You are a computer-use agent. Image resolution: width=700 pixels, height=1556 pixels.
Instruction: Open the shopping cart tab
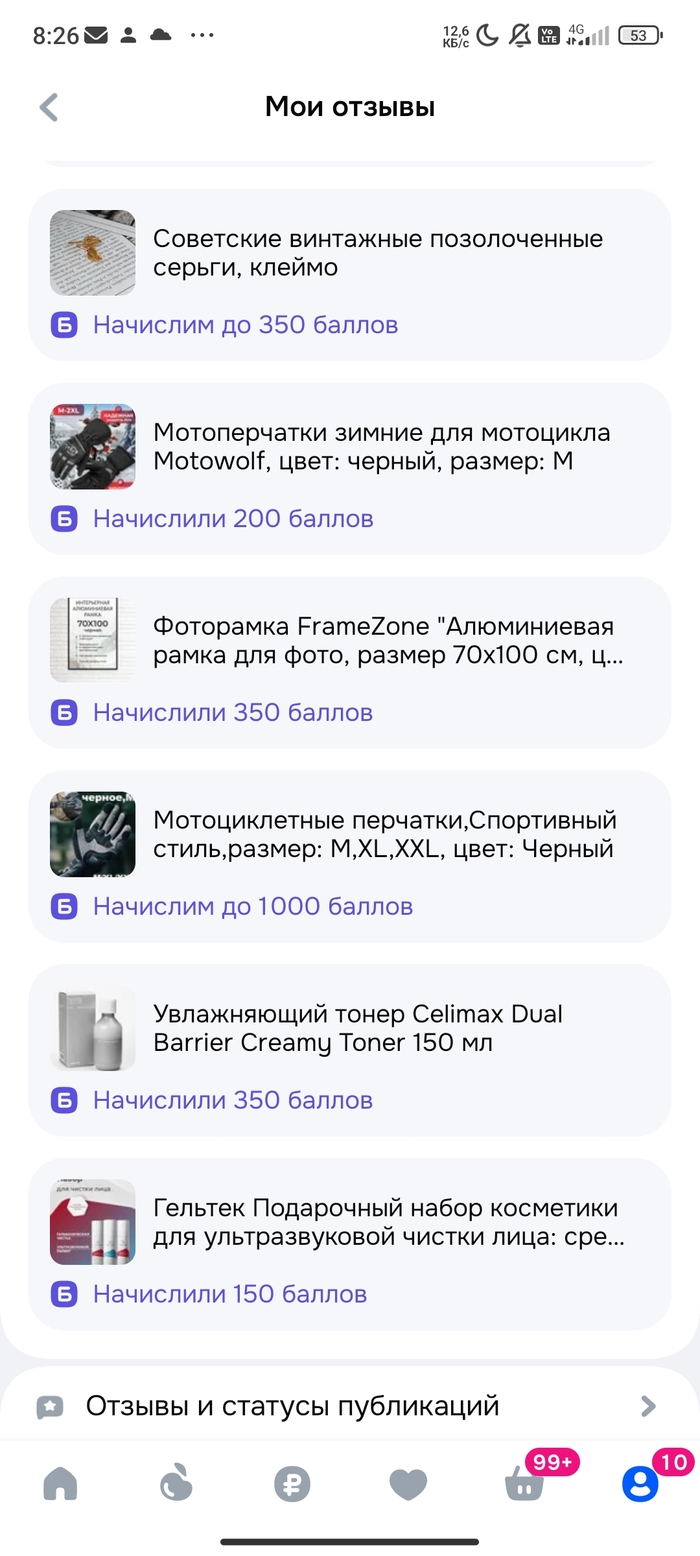tap(524, 1484)
